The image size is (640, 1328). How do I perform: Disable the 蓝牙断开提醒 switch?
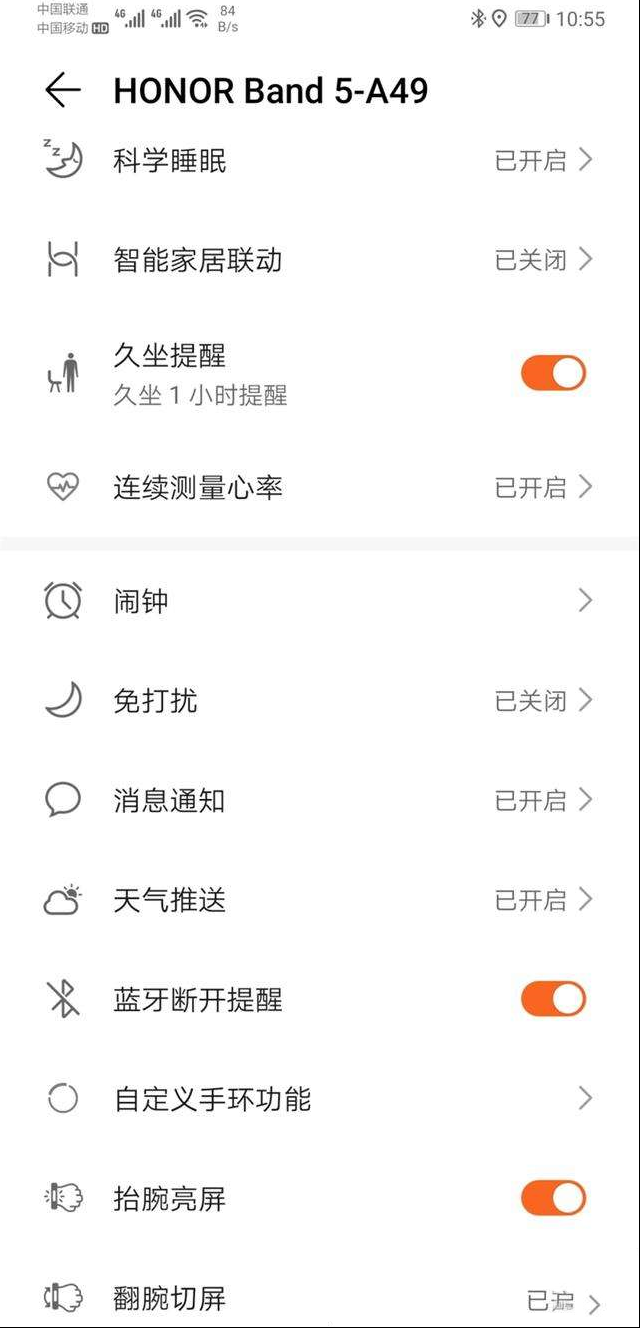[x=553, y=999]
